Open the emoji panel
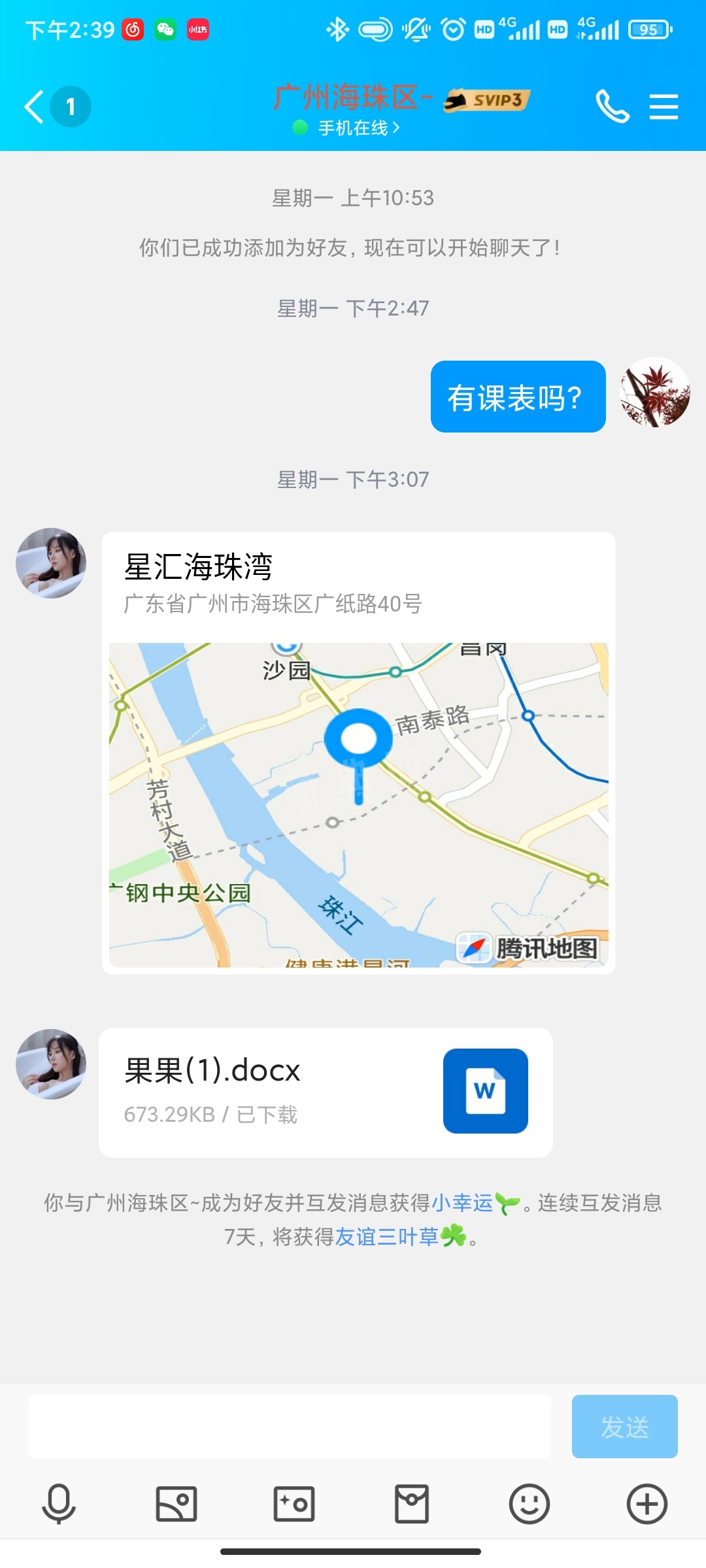This screenshot has height=1568, width=706. click(529, 1503)
